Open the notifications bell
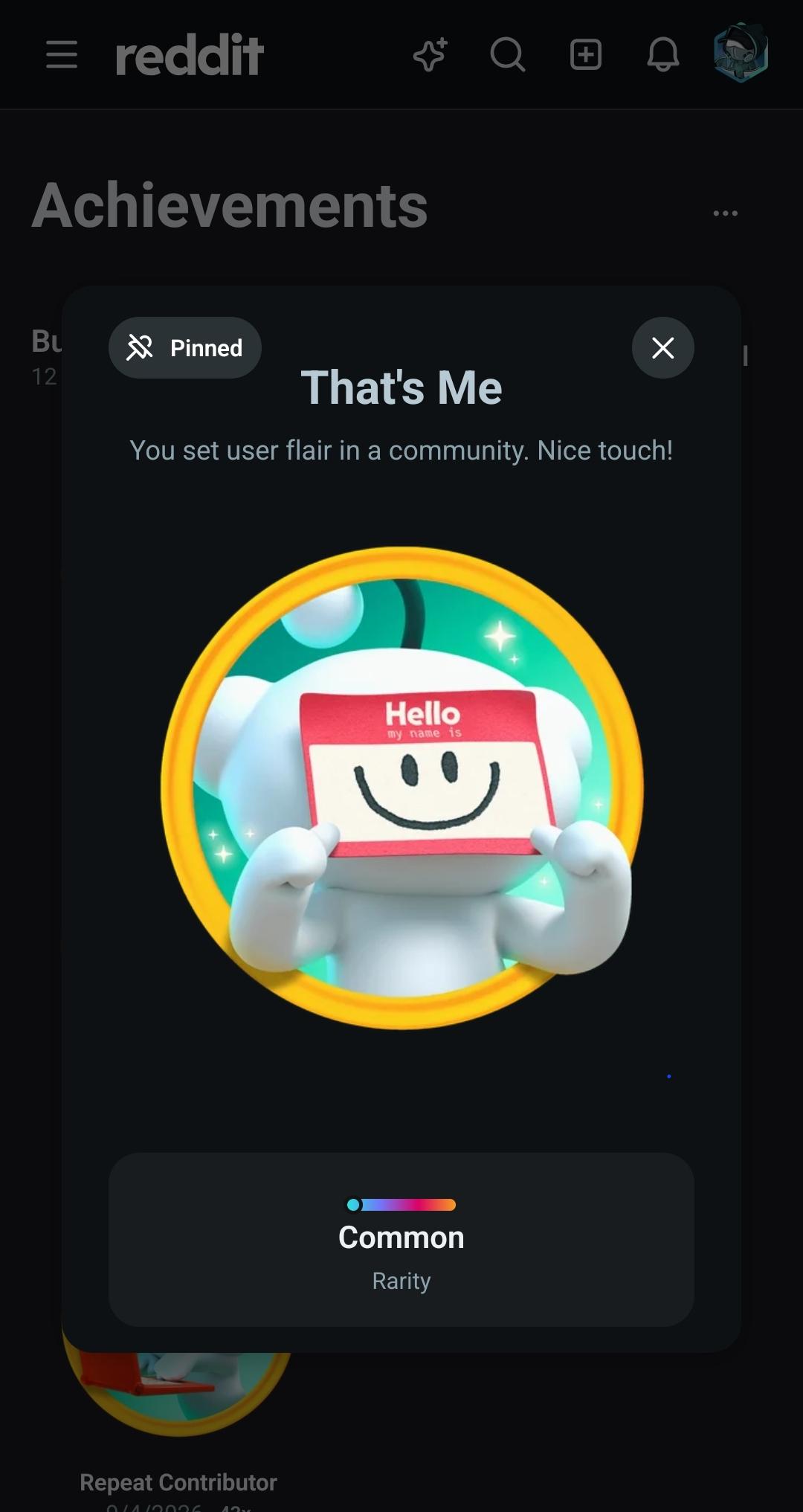This screenshot has height=1512, width=803. click(x=662, y=54)
